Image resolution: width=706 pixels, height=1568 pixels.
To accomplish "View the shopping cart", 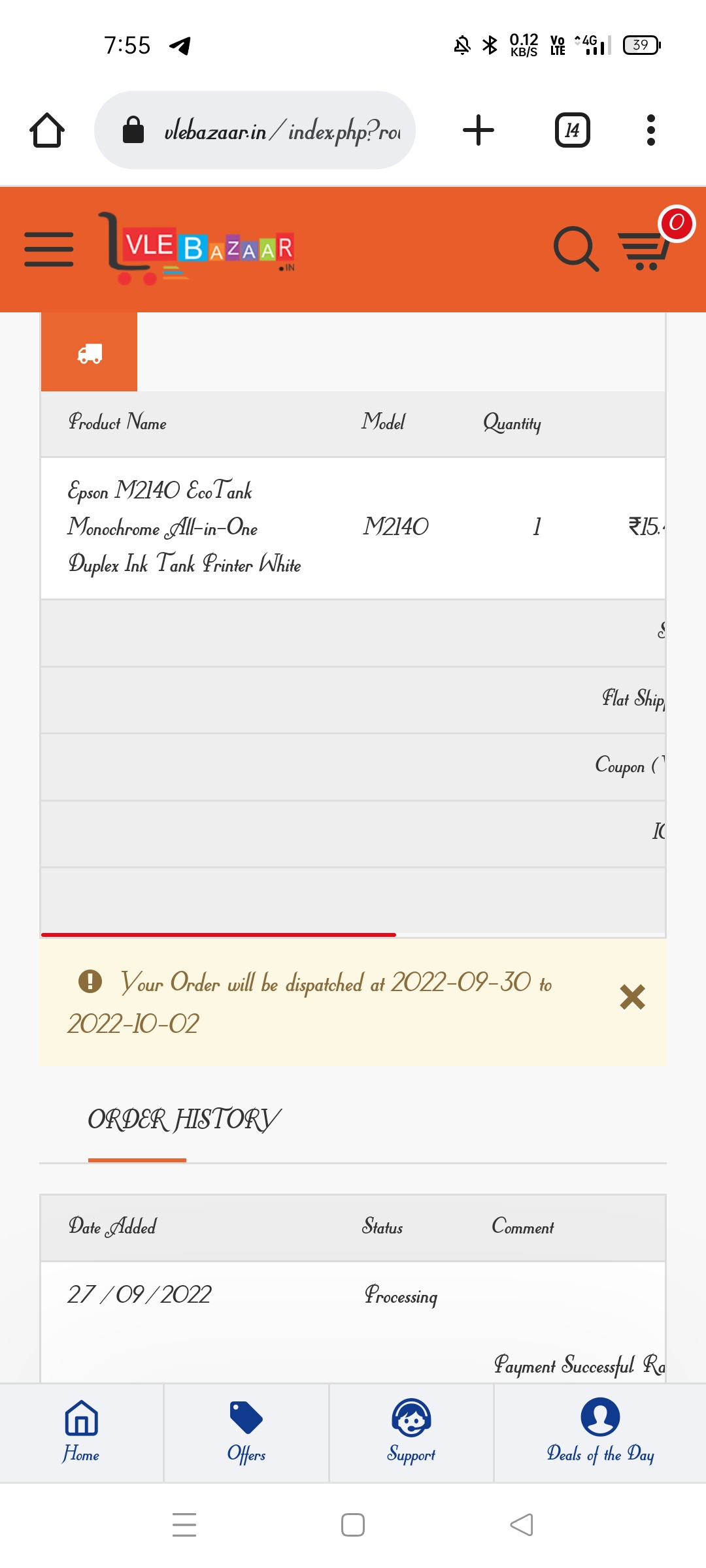I will [645, 249].
